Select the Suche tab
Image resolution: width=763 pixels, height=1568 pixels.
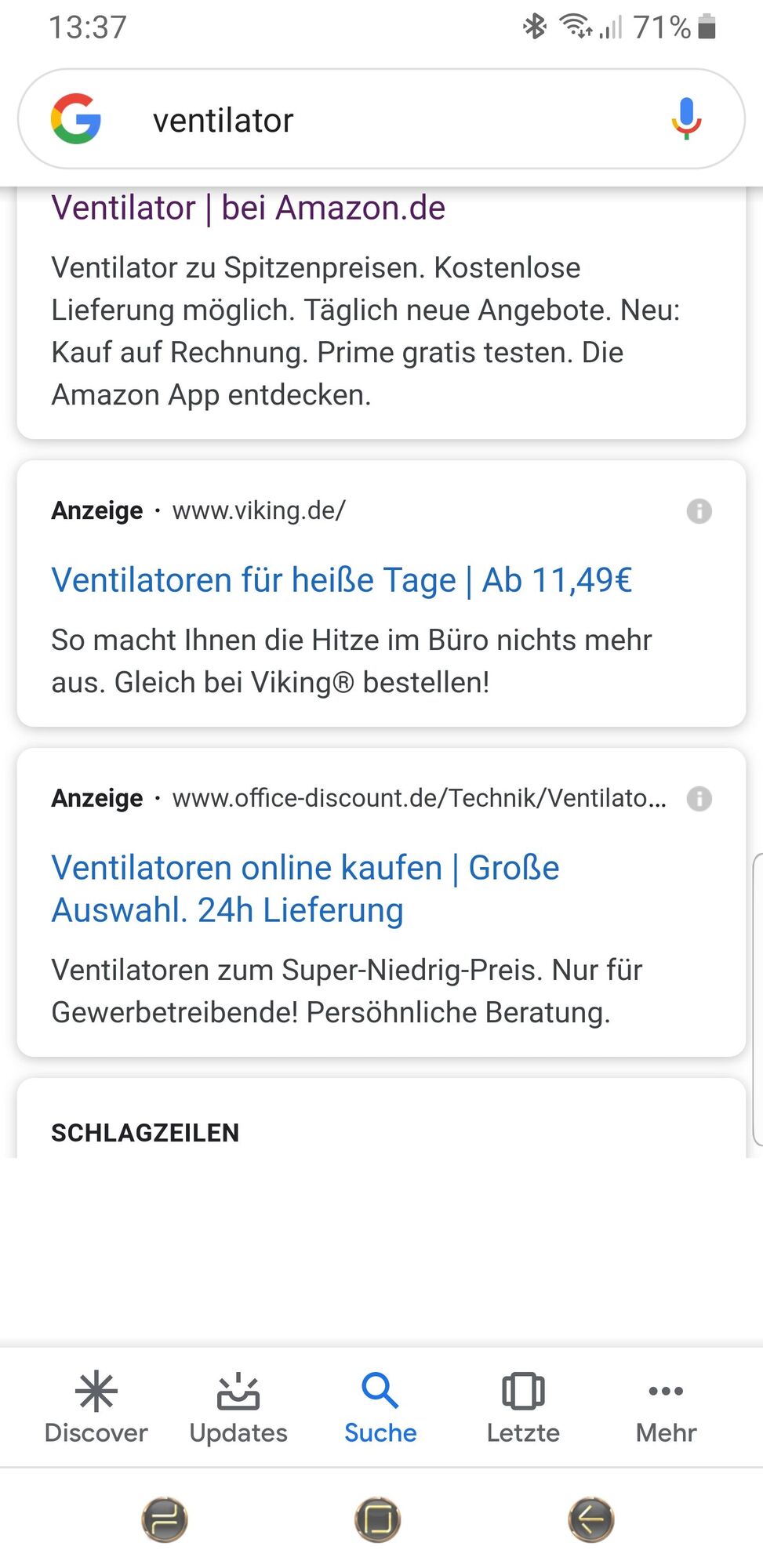[x=380, y=1406]
